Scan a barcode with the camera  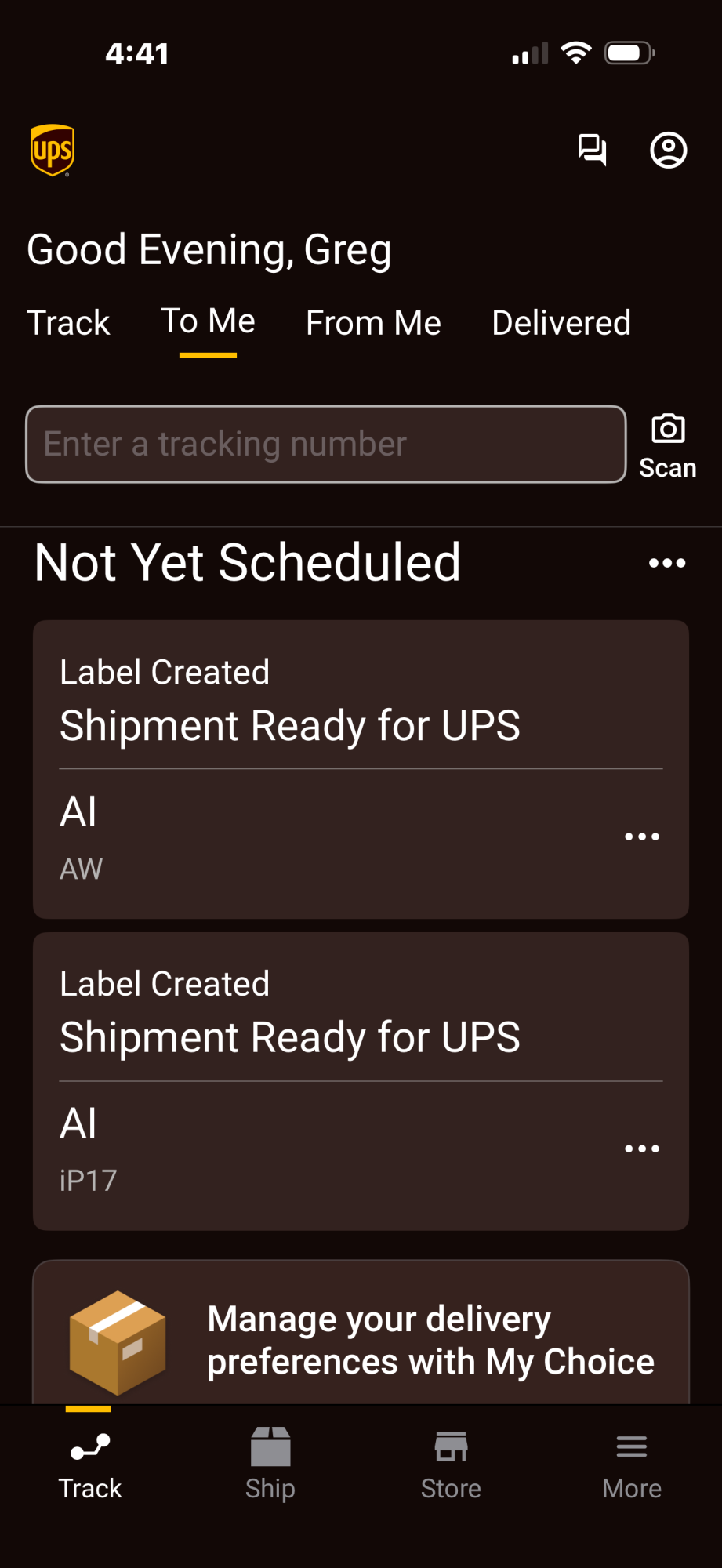tap(668, 445)
